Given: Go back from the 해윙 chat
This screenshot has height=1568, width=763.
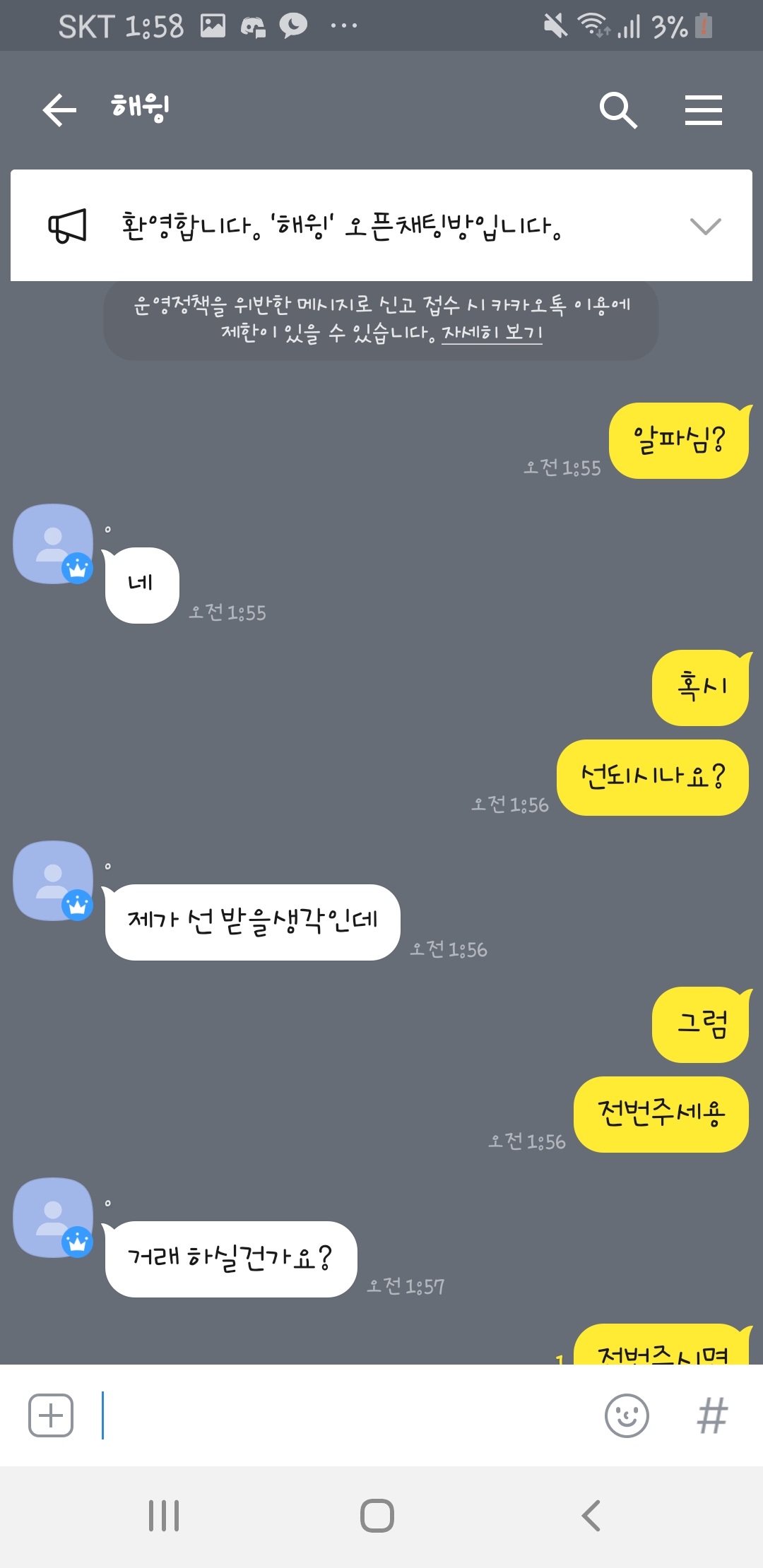Looking at the screenshot, I should coord(59,110).
